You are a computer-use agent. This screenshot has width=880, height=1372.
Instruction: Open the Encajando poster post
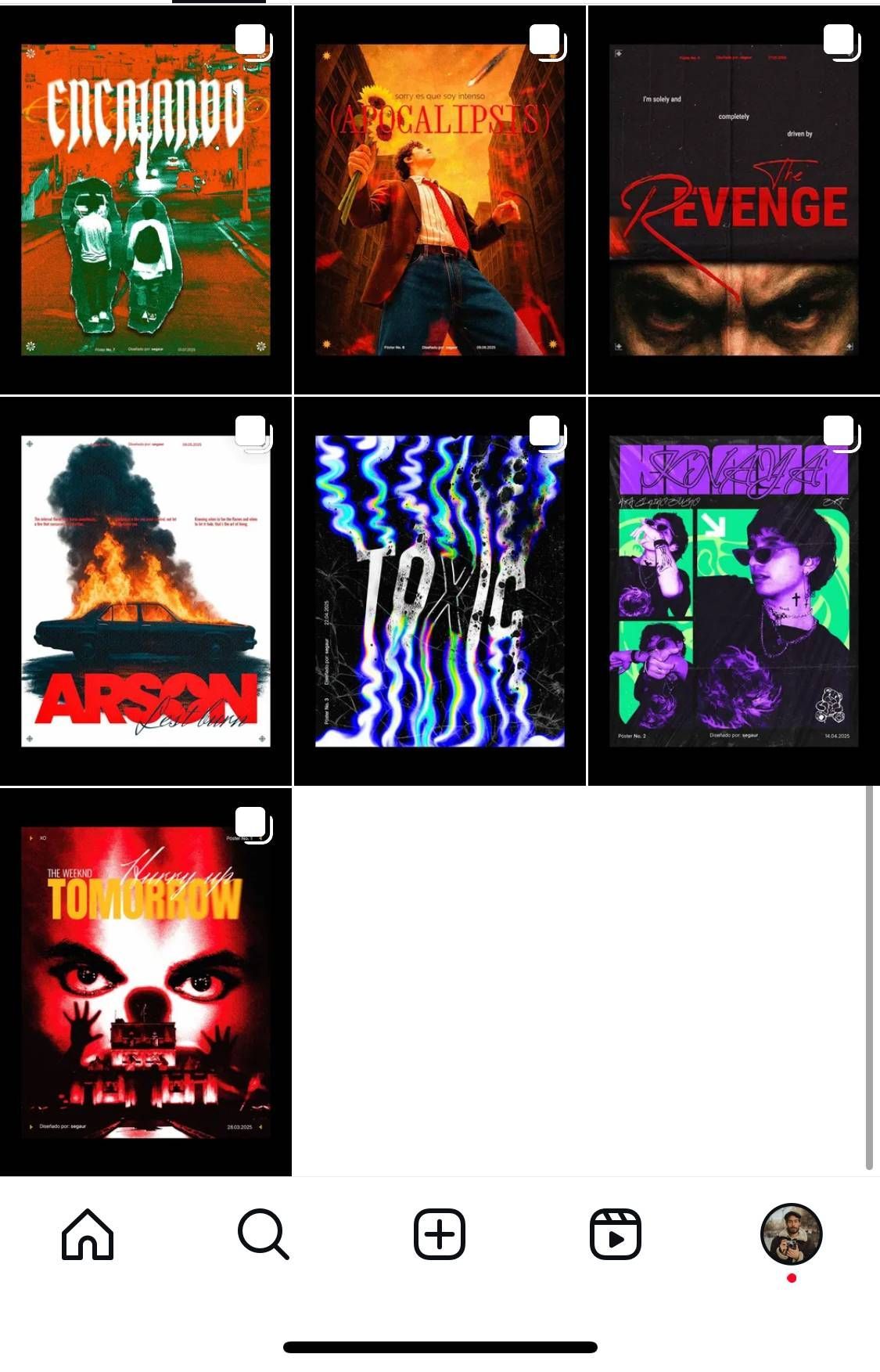coord(145,200)
